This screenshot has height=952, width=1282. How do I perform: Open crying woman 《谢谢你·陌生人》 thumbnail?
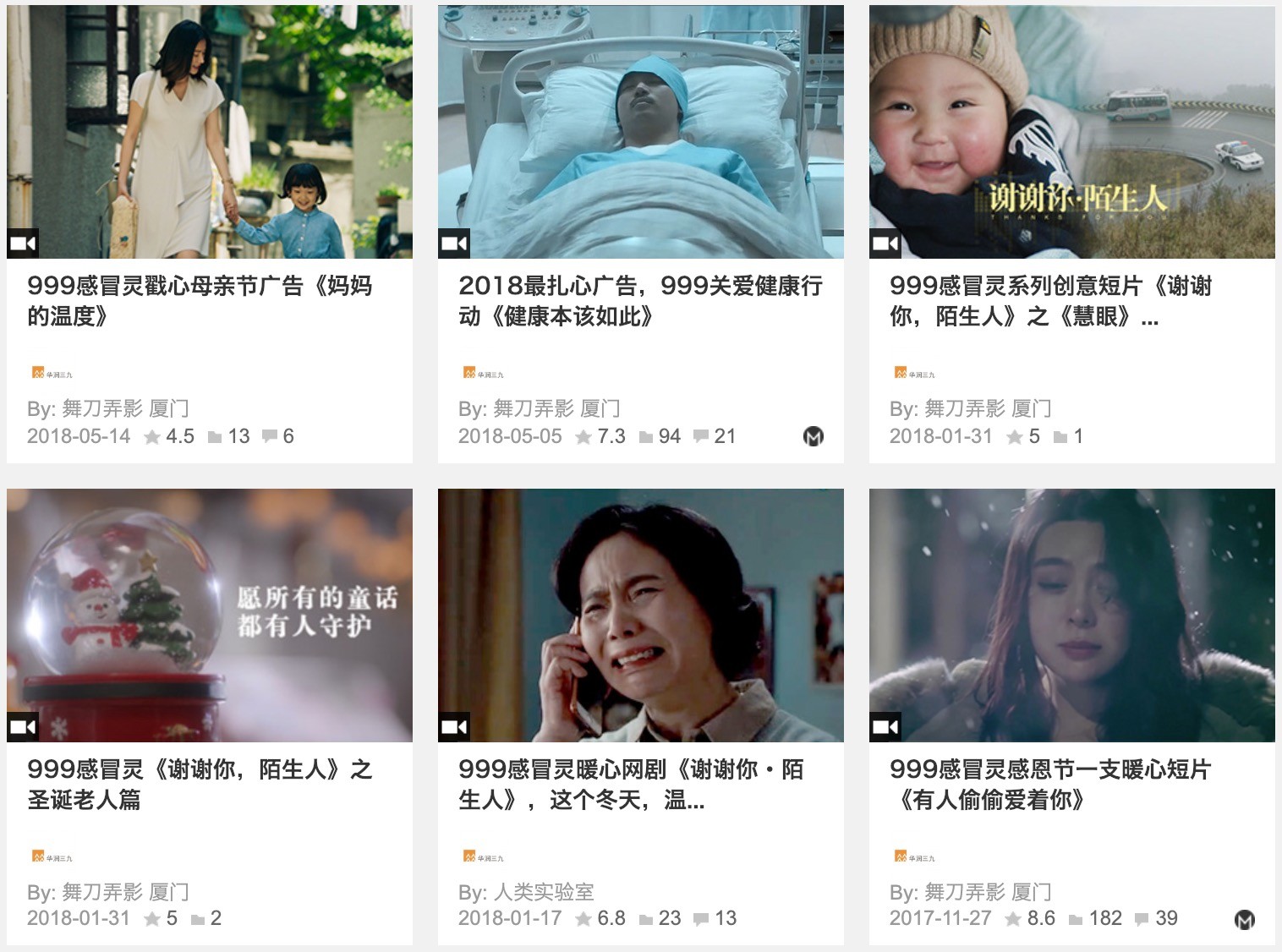pyautogui.click(x=640, y=615)
